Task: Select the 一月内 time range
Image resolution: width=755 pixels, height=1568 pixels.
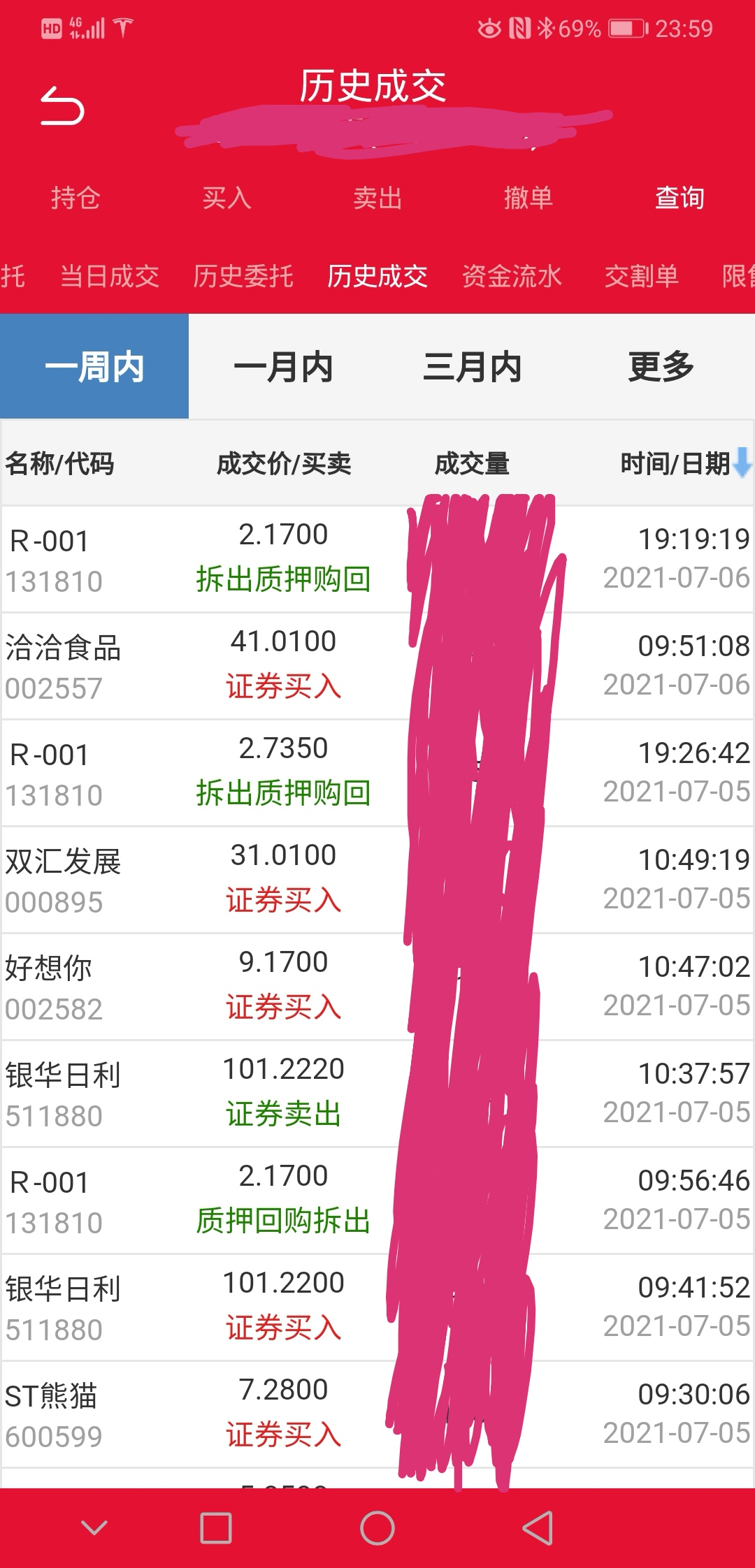Action: point(283,367)
